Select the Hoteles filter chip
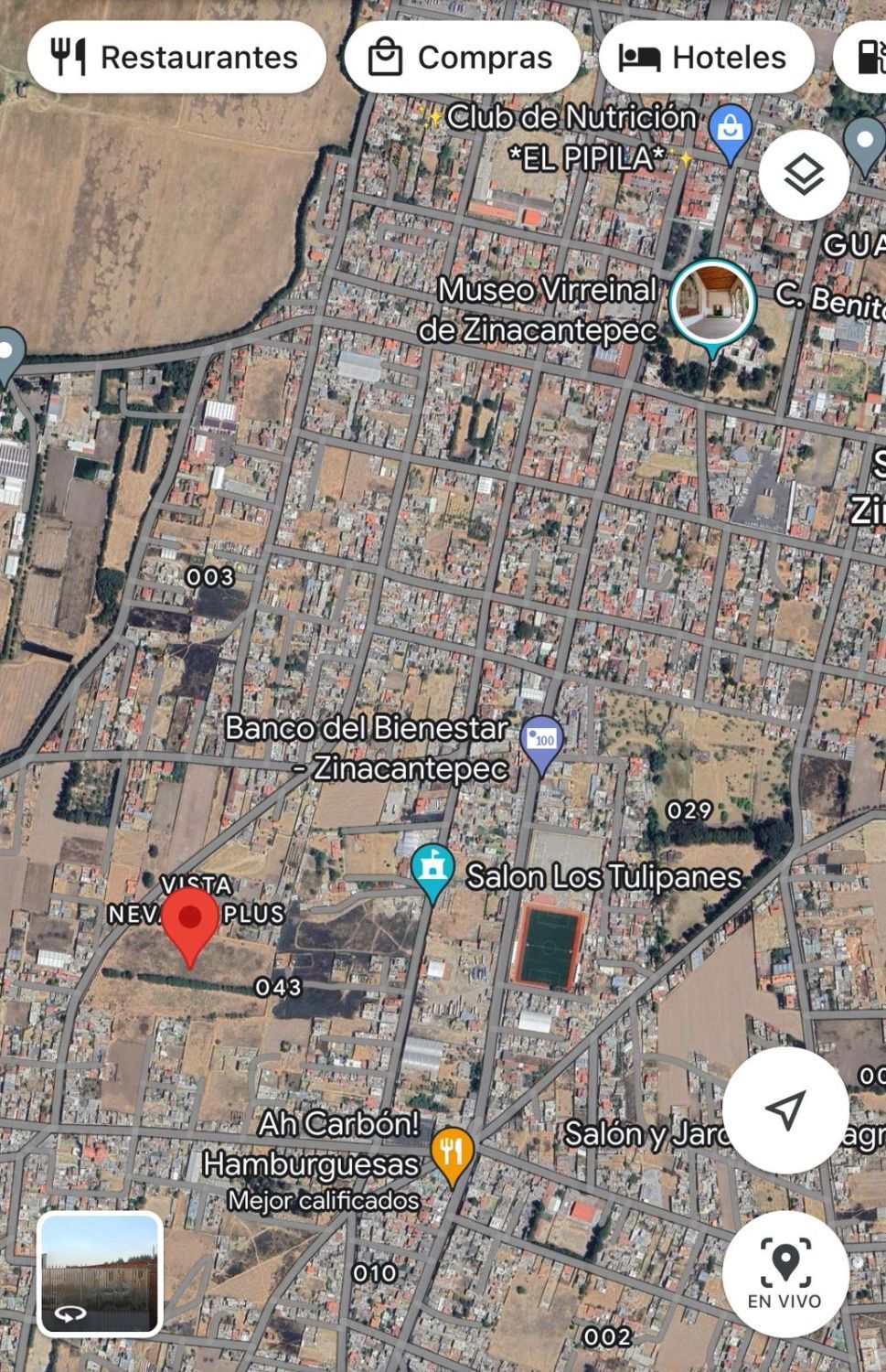The width and height of the screenshot is (886, 1372). (x=706, y=58)
